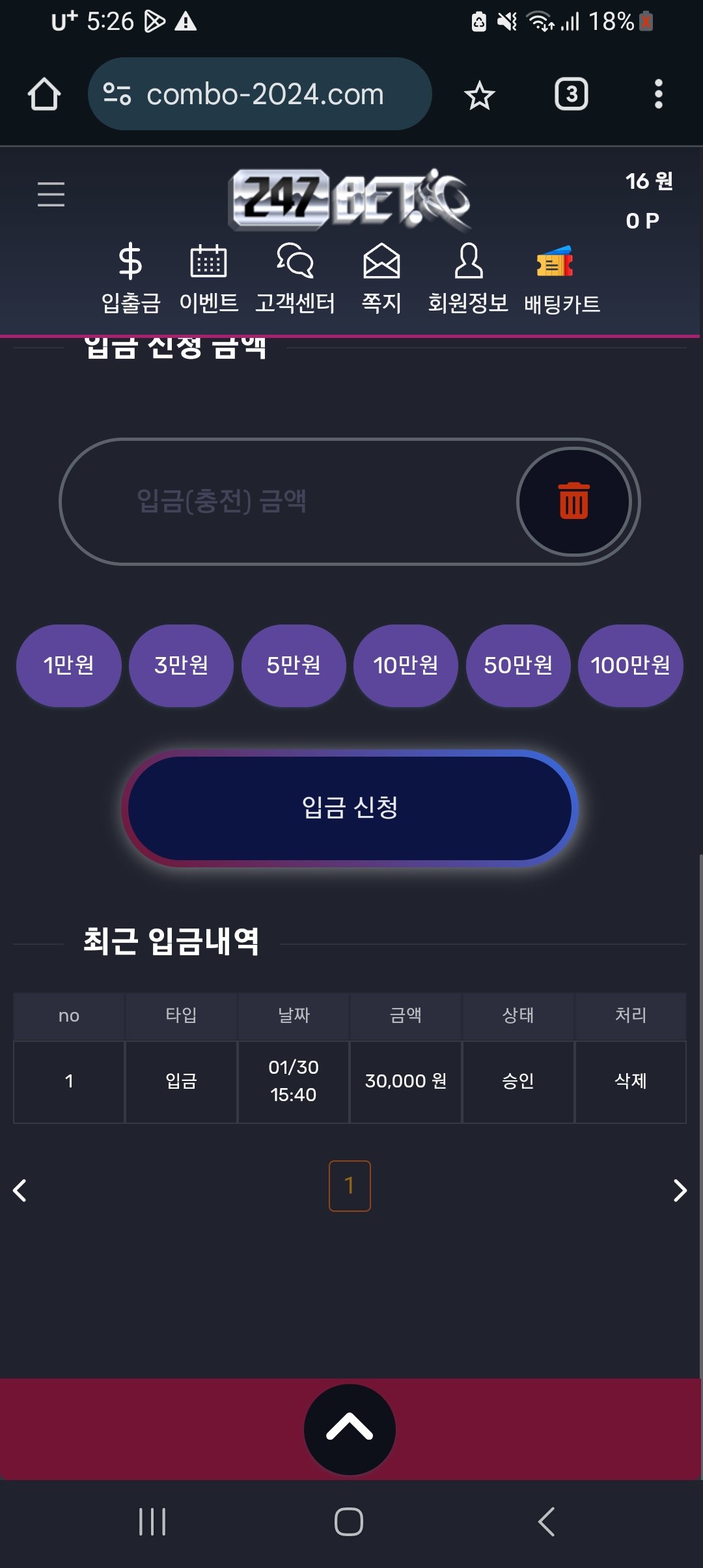The image size is (703, 1568).
Task: Go to 고객센터 customer center
Action: tap(295, 279)
